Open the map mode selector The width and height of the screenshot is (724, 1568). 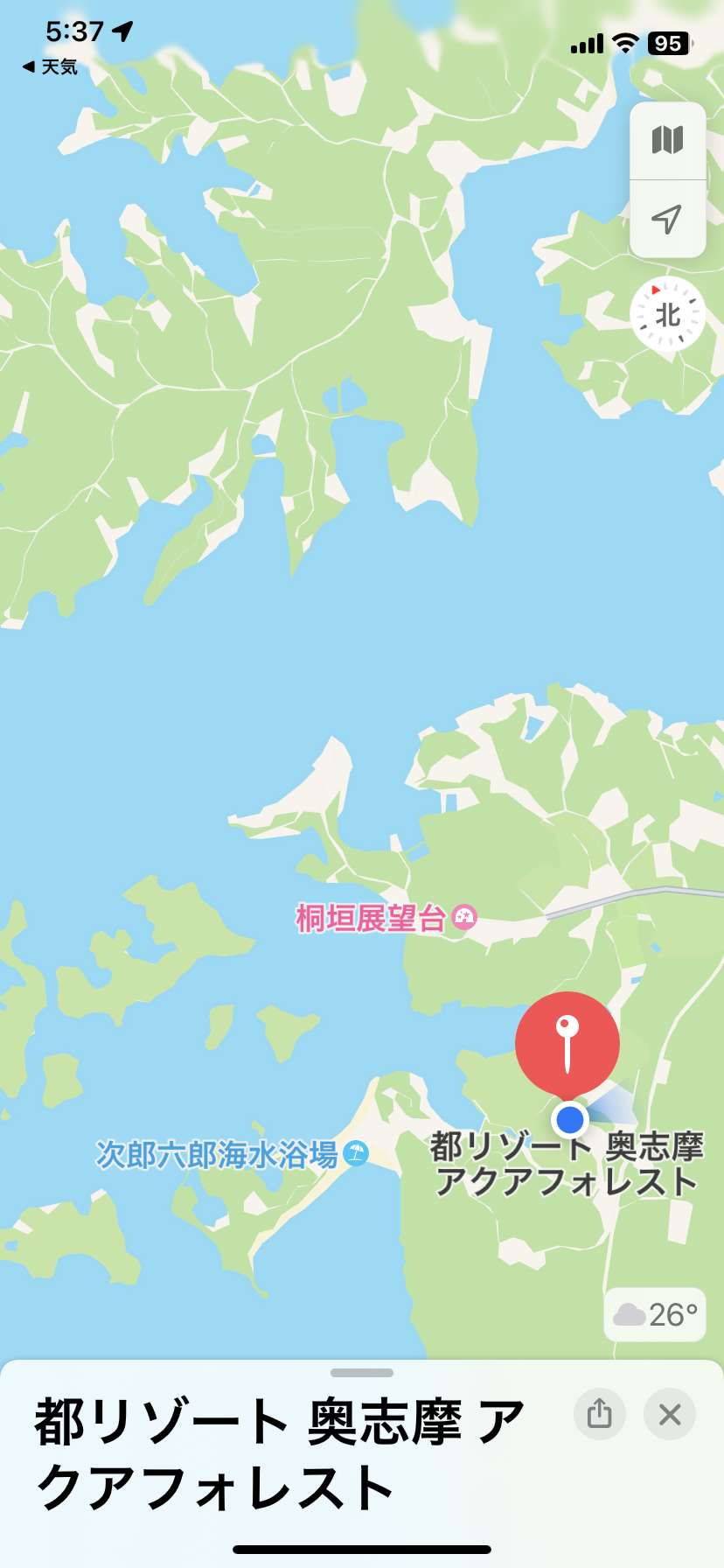667,141
